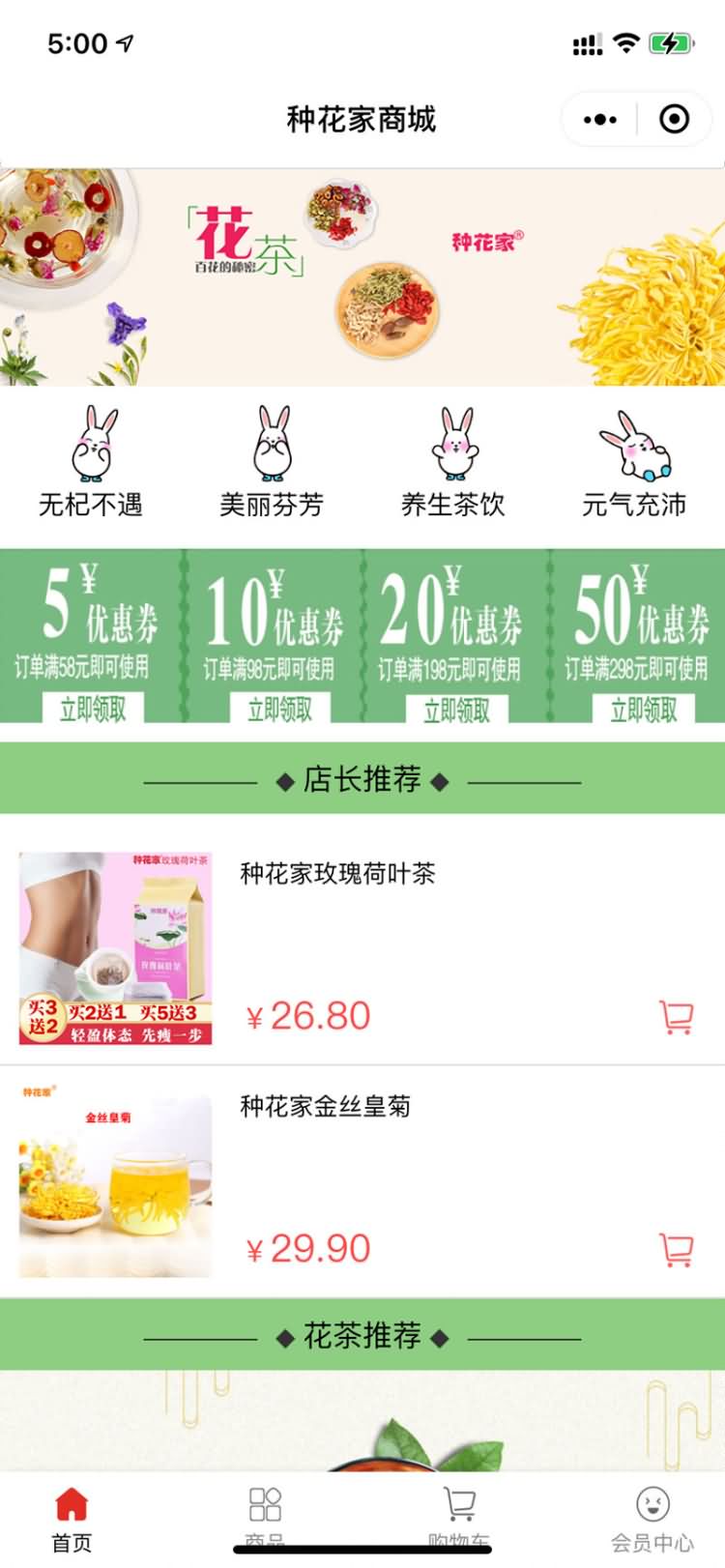Open the 无杞不遇 category
Image resolution: width=725 pixels, height=1568 pixels.
tap(91, 462)
